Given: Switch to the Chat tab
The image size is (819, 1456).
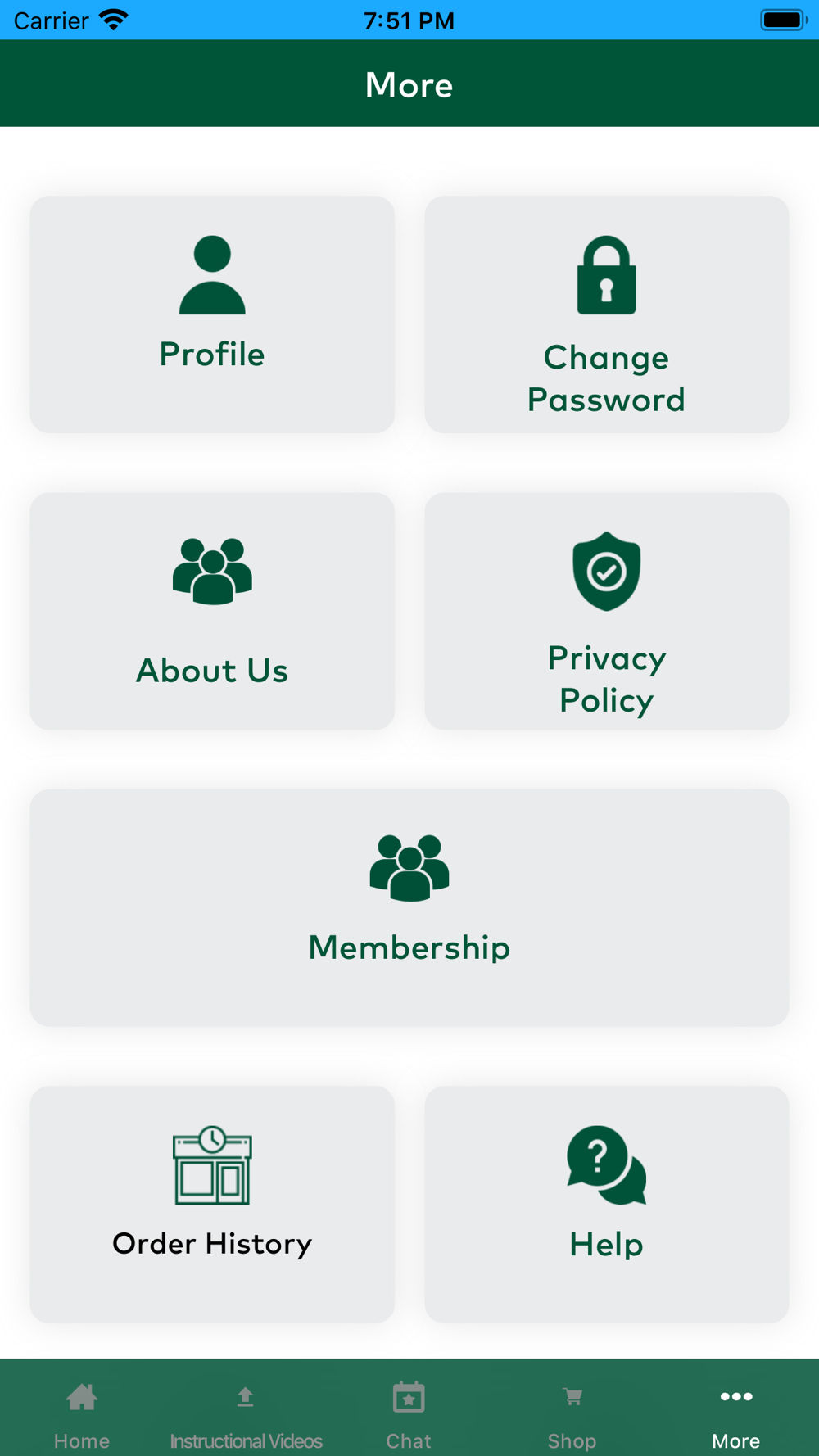Looking at the screenshot, I should tap(409, 1415).
